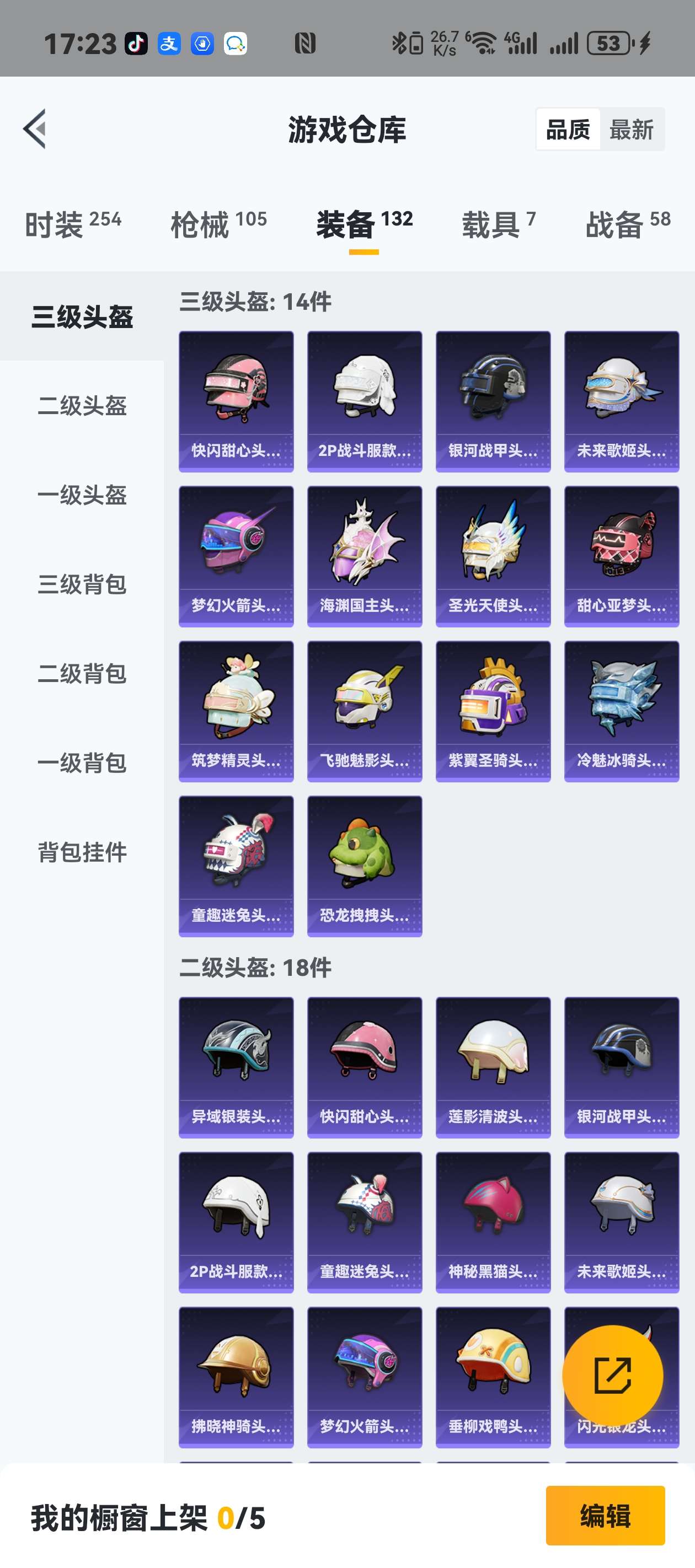This screenshot has height=1568, width=695.
Task: Select 二级头盔 in the side menu
Action: click(x=82, y=405)
